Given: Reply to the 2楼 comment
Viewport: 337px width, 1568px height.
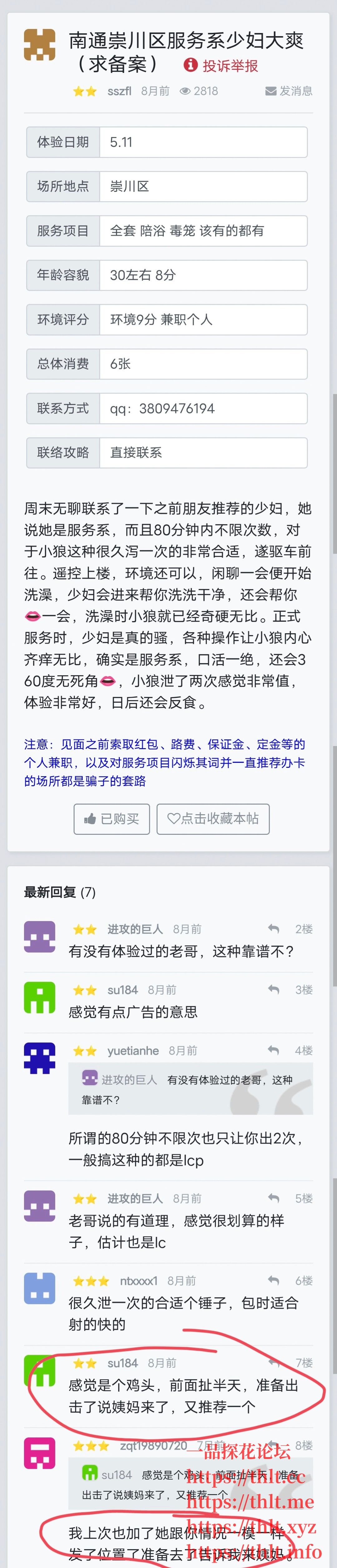Looking at the screenshot, I should click(274, 929).
